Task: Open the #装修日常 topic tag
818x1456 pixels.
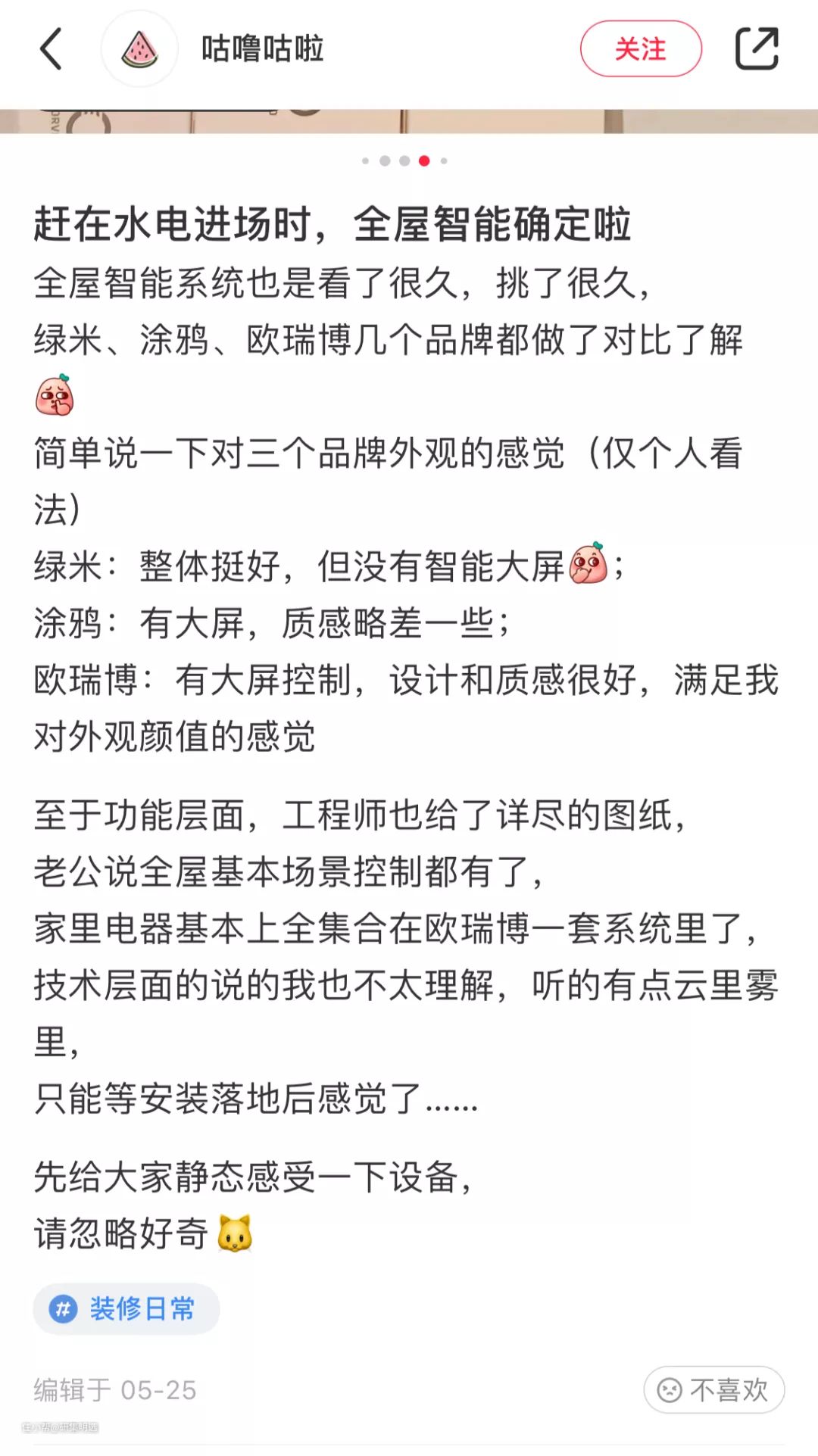Action: tap(126, 1308)
